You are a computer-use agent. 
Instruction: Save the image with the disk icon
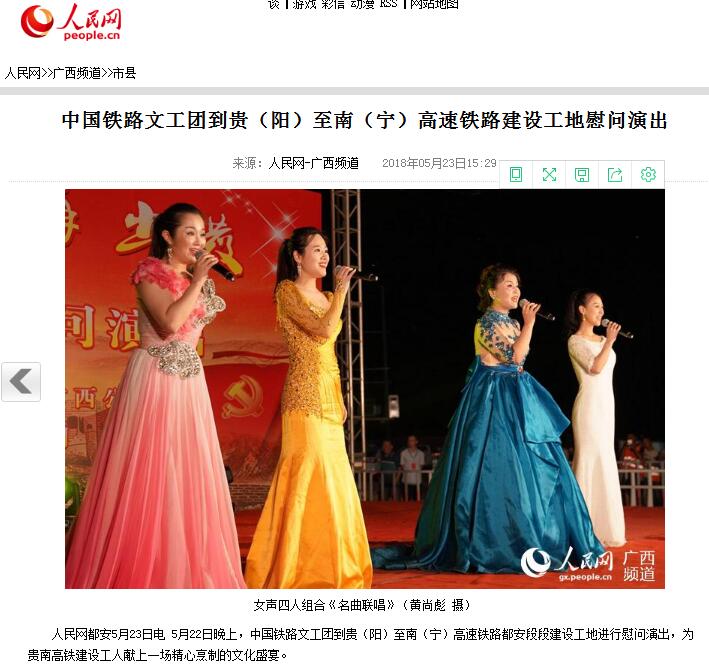(582, 175)
